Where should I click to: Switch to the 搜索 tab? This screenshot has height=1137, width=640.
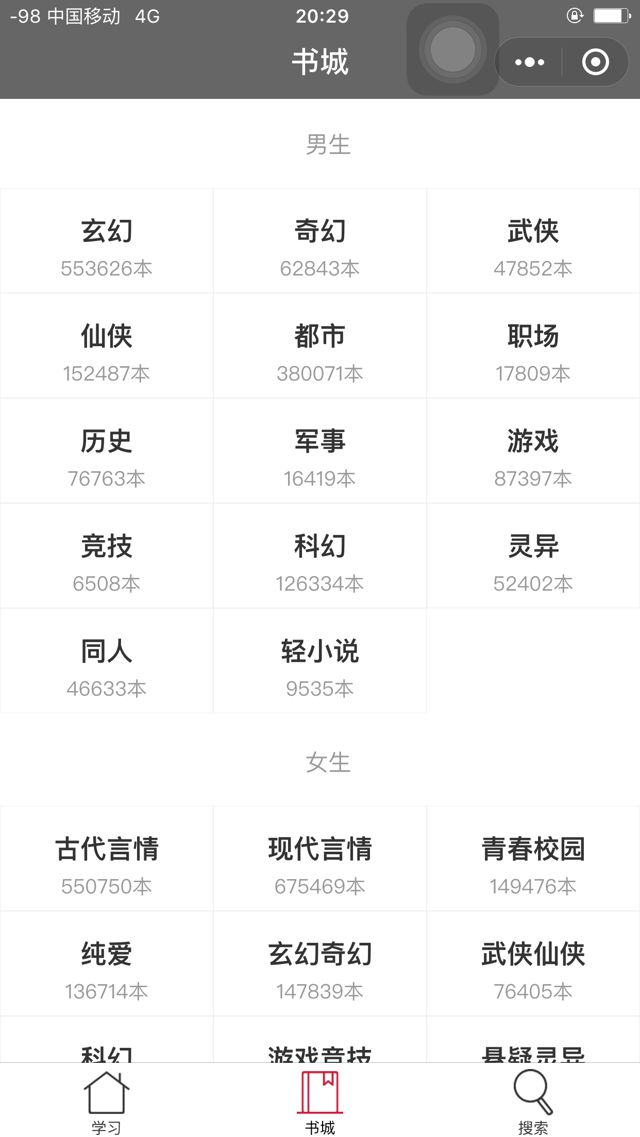pos(533,1101)
